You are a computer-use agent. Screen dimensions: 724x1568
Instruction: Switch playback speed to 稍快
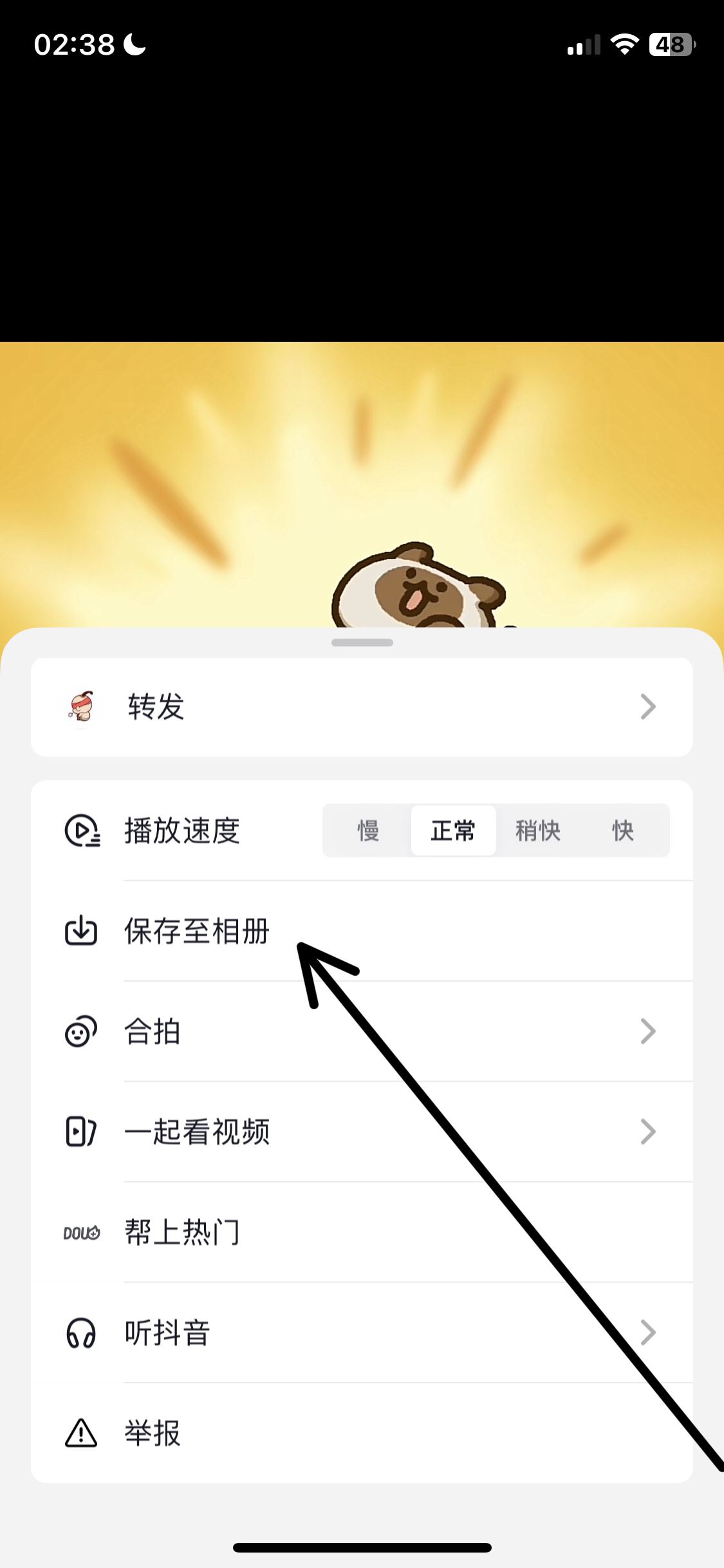(x=539, y=830)
